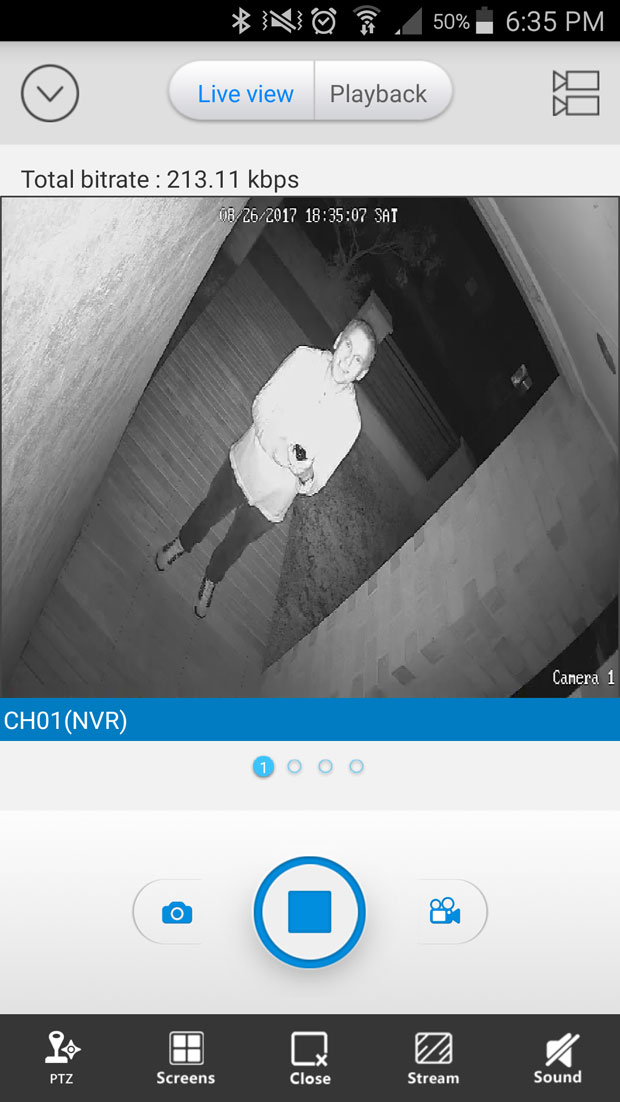The width and height of the screenshot is (620, 1102).
Task: Toggle the Sound mute button
Action: [x=557, y=1058]
